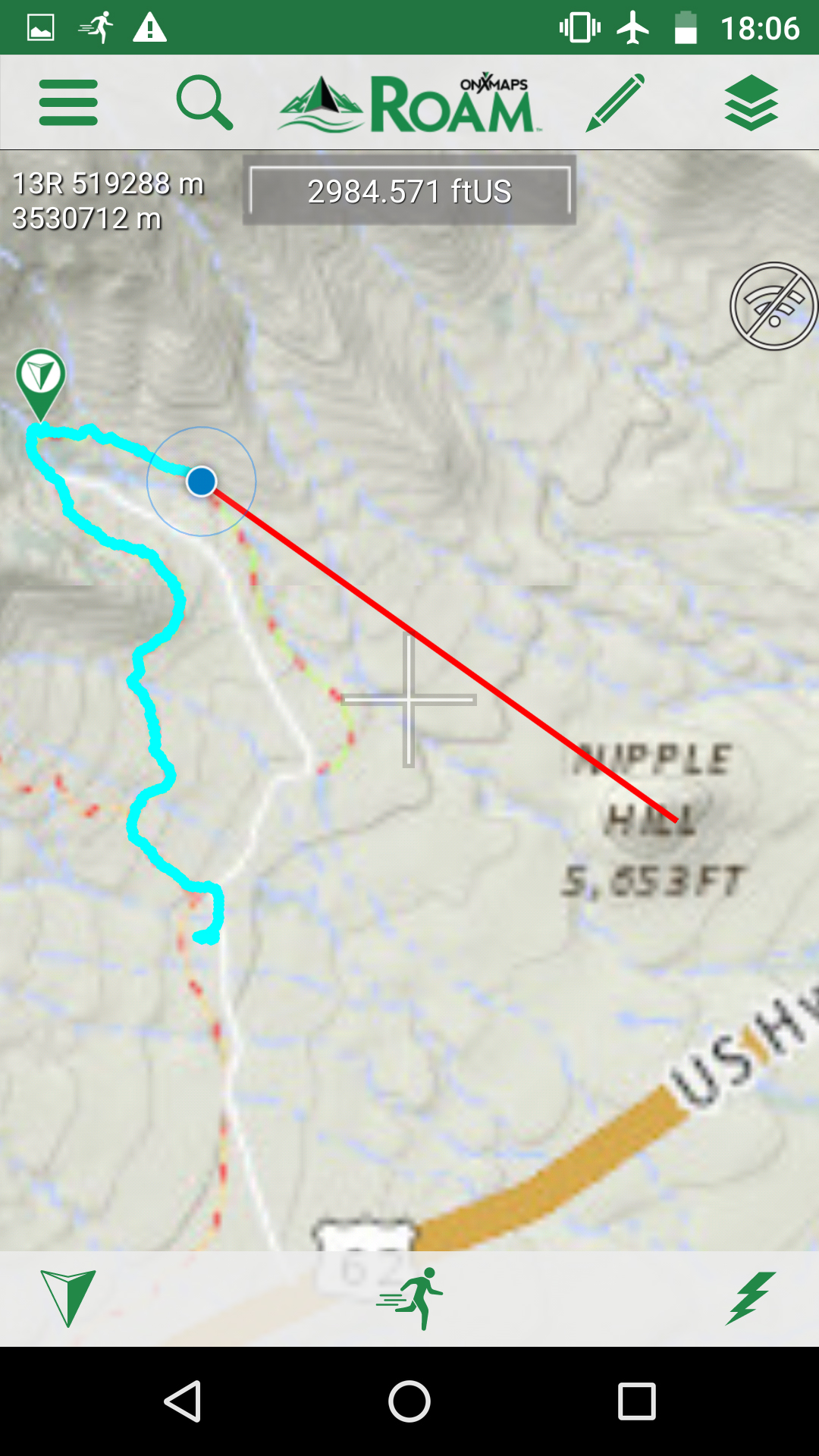Open the hamburger menu
This screenshot has width=819, height=1456.
pos(68,102)
